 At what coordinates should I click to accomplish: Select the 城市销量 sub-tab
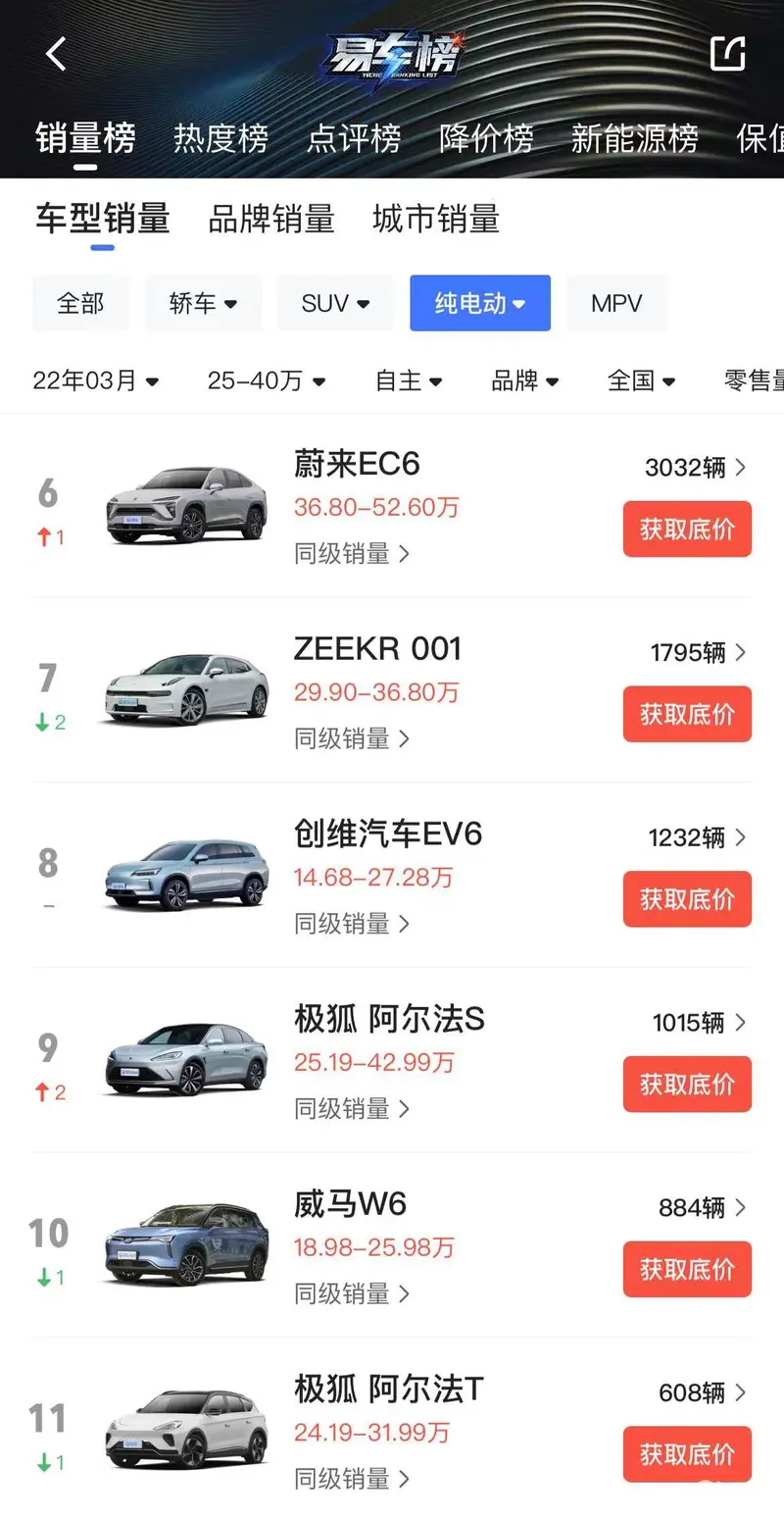coord(436,219)
